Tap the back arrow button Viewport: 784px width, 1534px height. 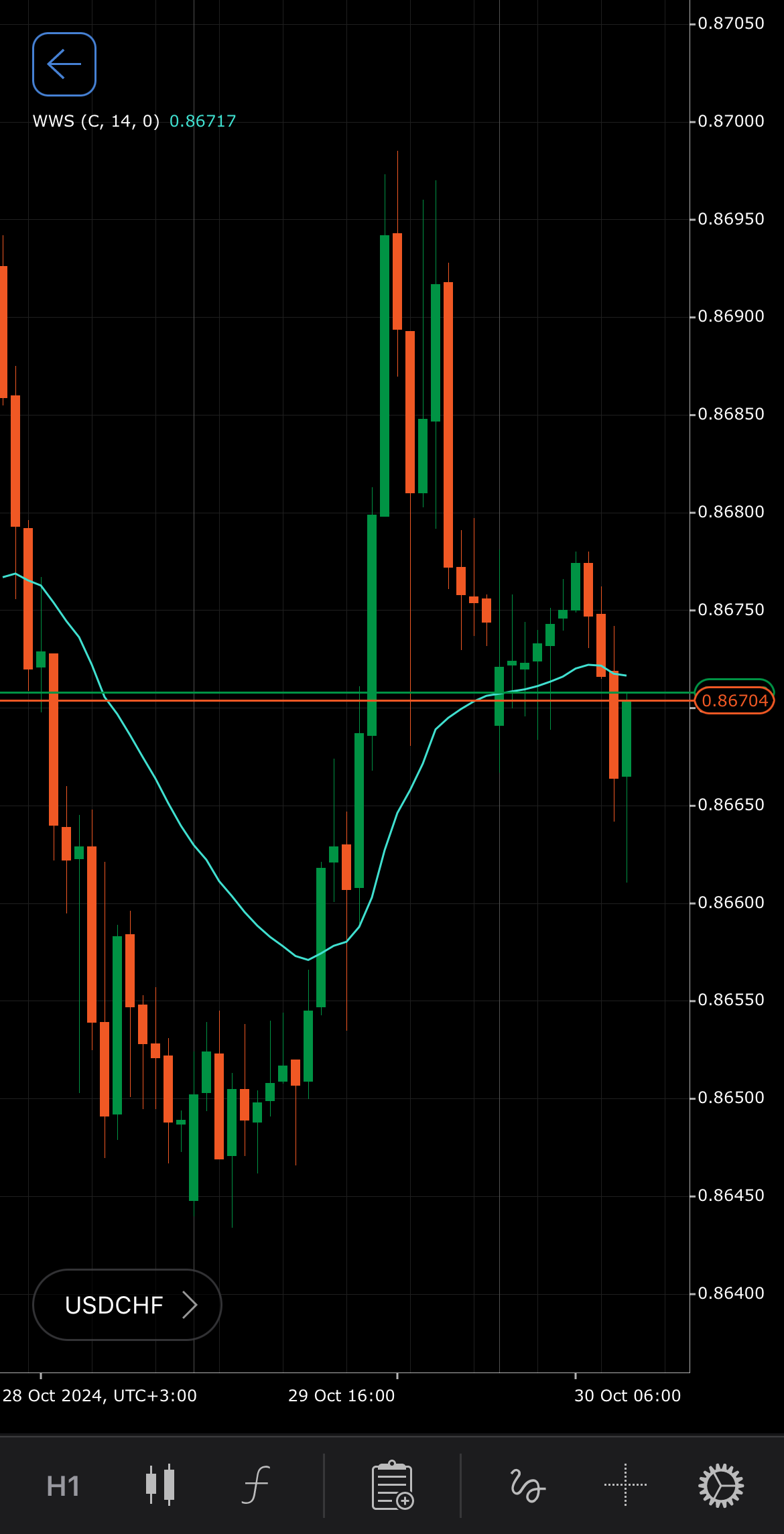click(x=64, y=64)
